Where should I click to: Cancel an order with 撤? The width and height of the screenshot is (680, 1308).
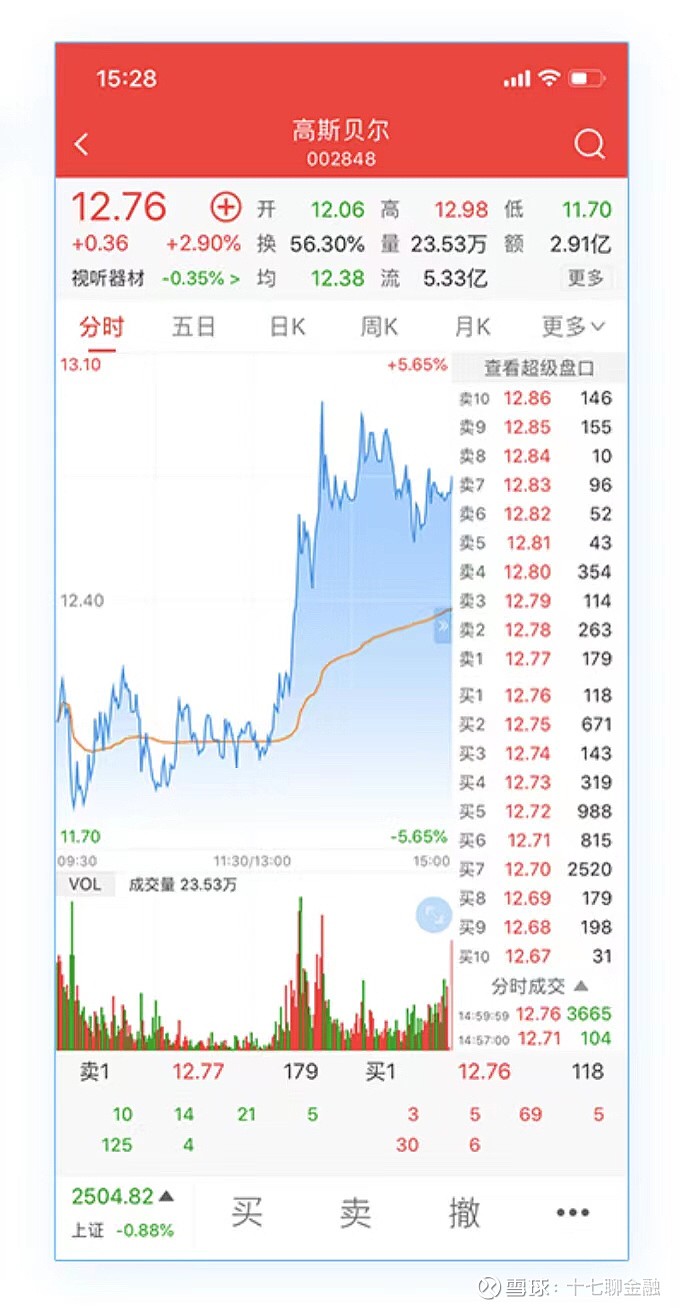click(x=464, y=1212)
